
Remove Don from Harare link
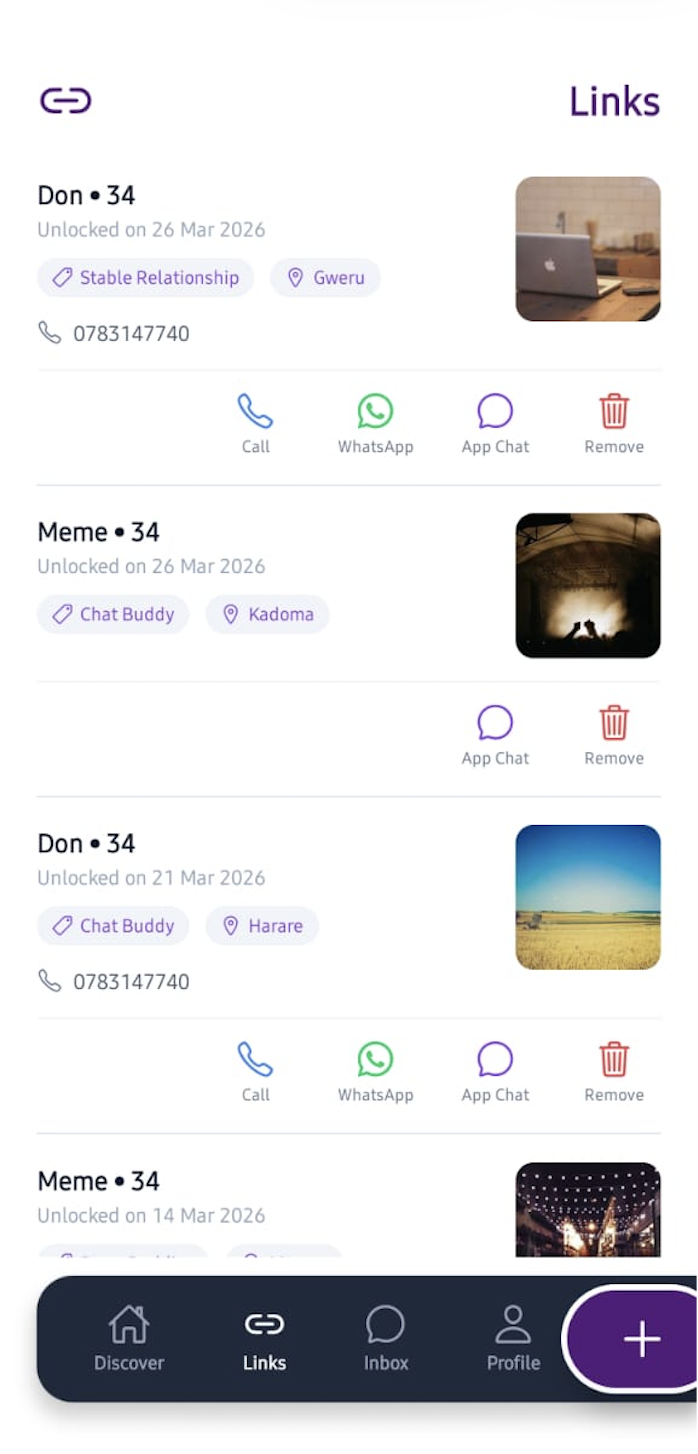614,1071
